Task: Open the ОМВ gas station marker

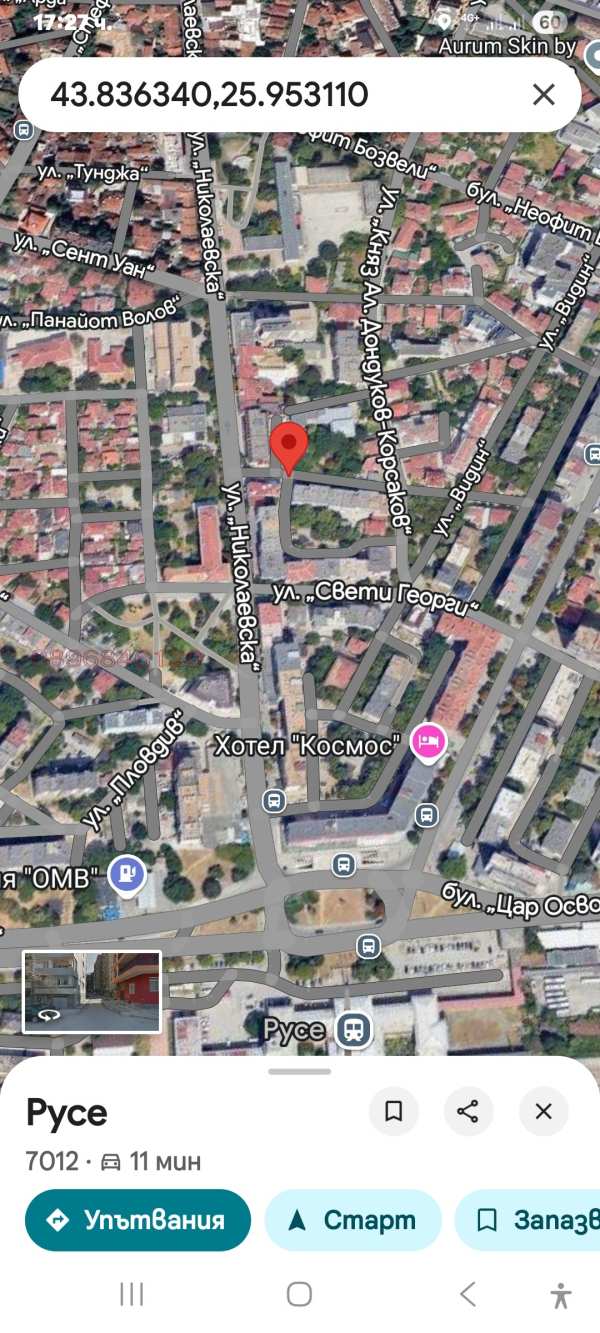Action: point(127,875)
